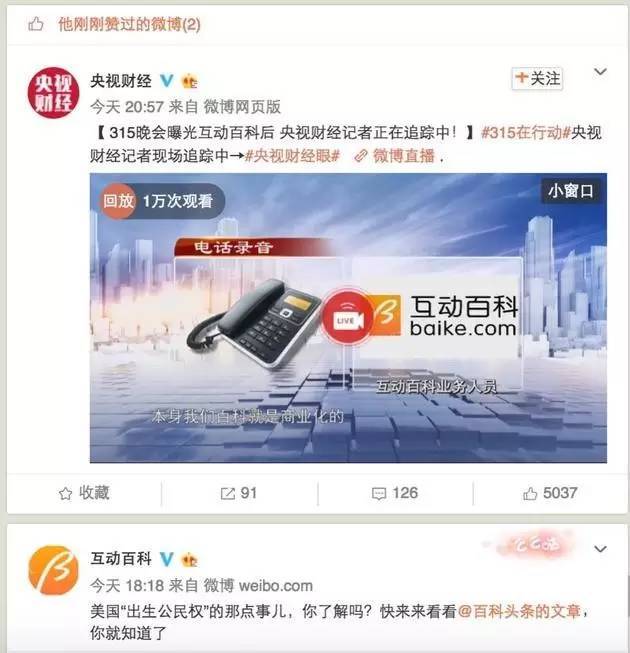Open the dropdown arrow on 央视财经's post
Screen dimensions: 630x653
point(600,73)
